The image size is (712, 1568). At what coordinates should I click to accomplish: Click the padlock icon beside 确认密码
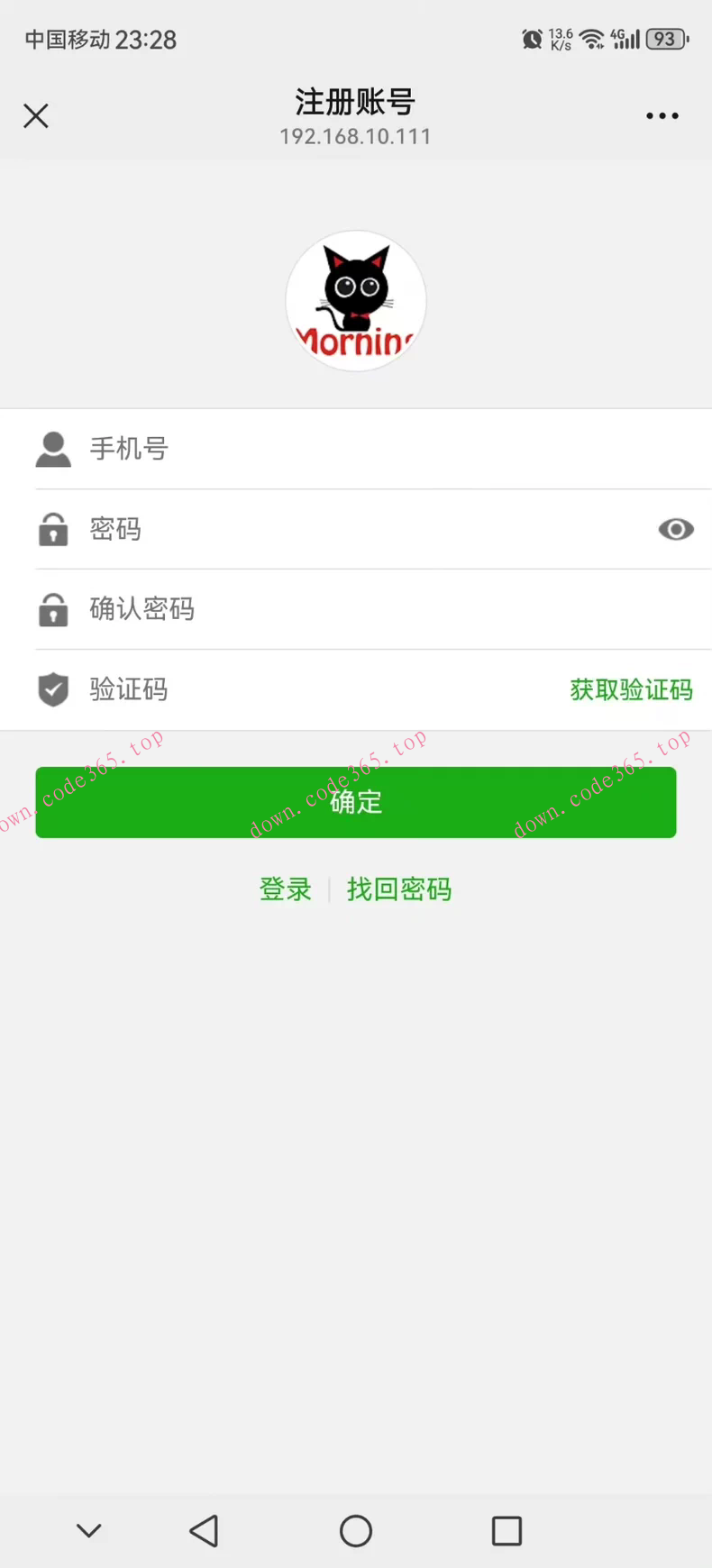(x=53, y=609)
